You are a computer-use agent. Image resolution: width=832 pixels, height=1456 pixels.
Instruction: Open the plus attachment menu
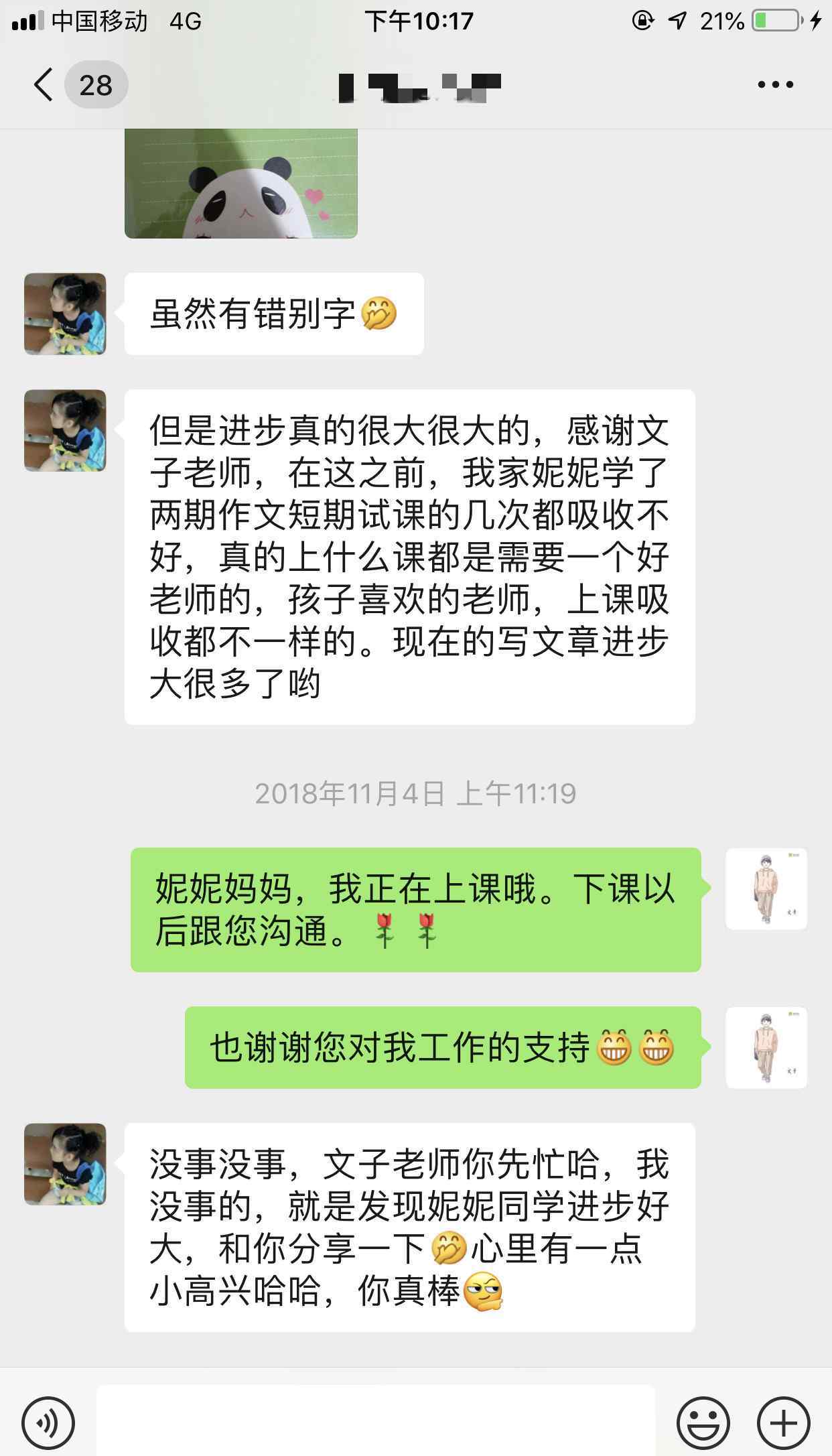[783, 1422]
